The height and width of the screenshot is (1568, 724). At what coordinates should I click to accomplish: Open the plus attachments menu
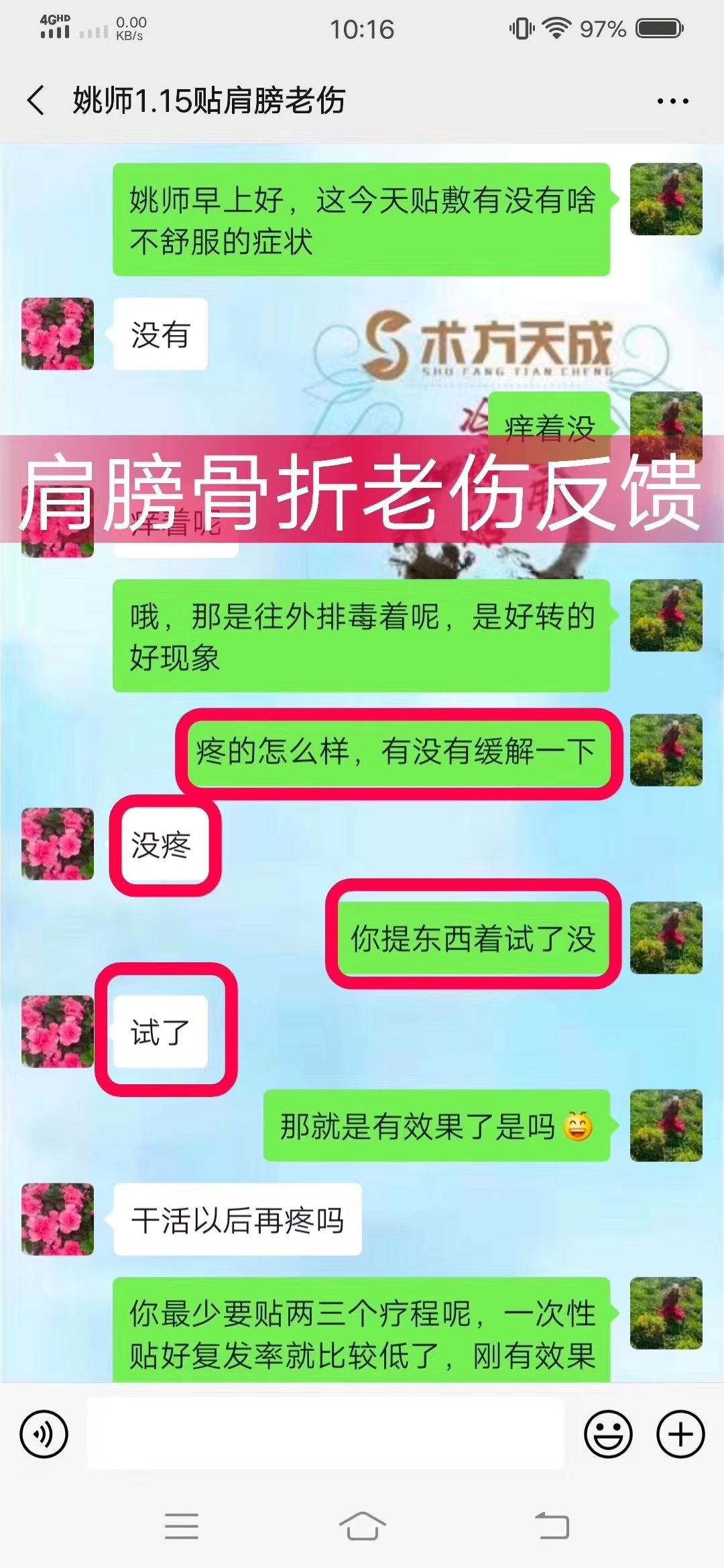[x=680, y=1434]
